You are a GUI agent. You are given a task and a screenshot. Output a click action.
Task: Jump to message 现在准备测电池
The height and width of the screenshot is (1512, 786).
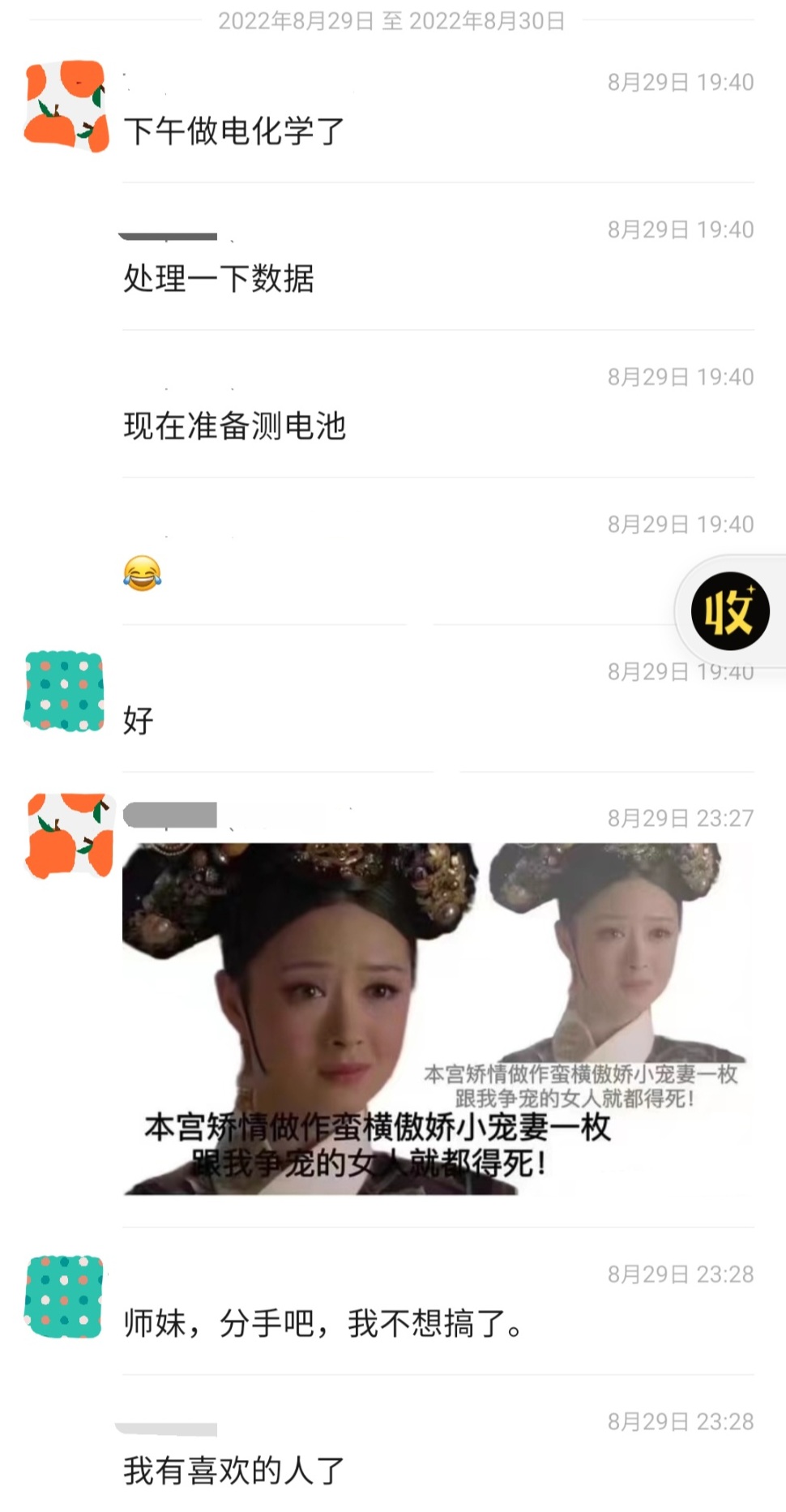tap(234, 426)
